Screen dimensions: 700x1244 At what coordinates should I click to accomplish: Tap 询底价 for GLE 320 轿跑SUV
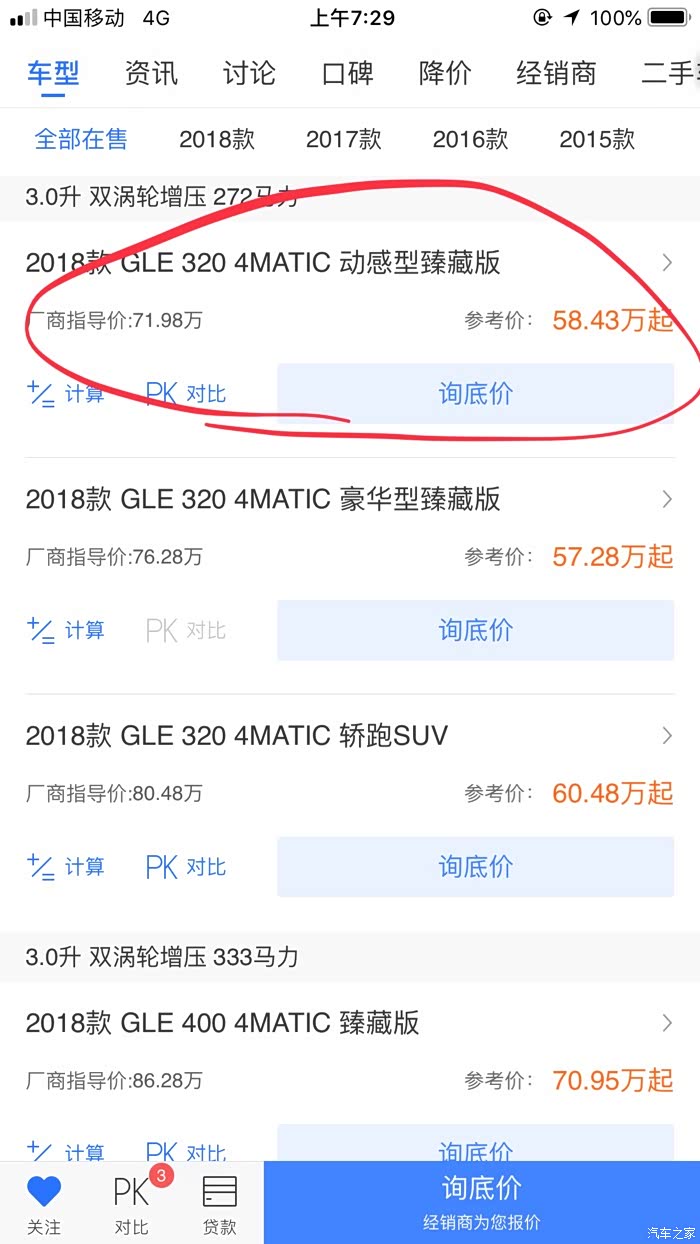click(475, 867)
